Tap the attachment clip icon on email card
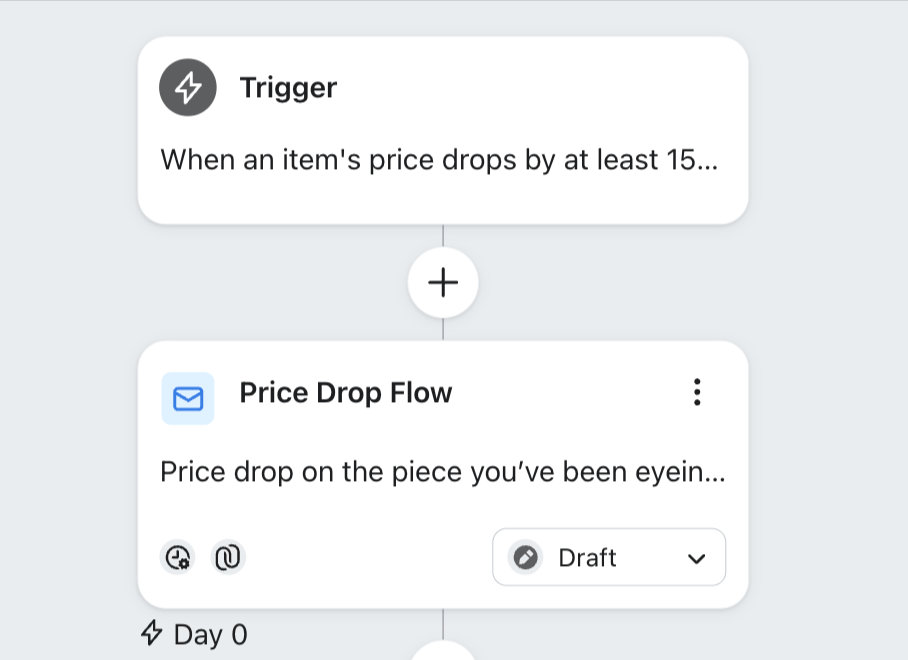Viewport: 908px width, 660px height. tap(228, 557)
